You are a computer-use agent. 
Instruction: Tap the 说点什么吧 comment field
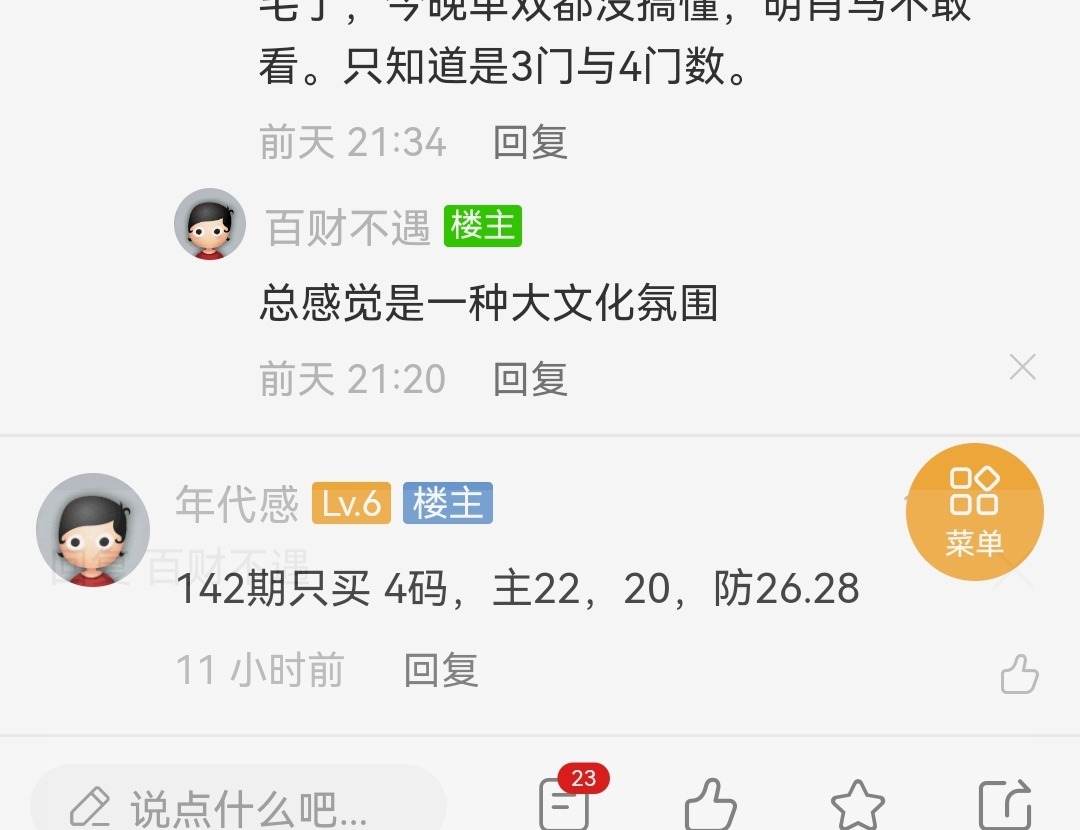(238, 806)
